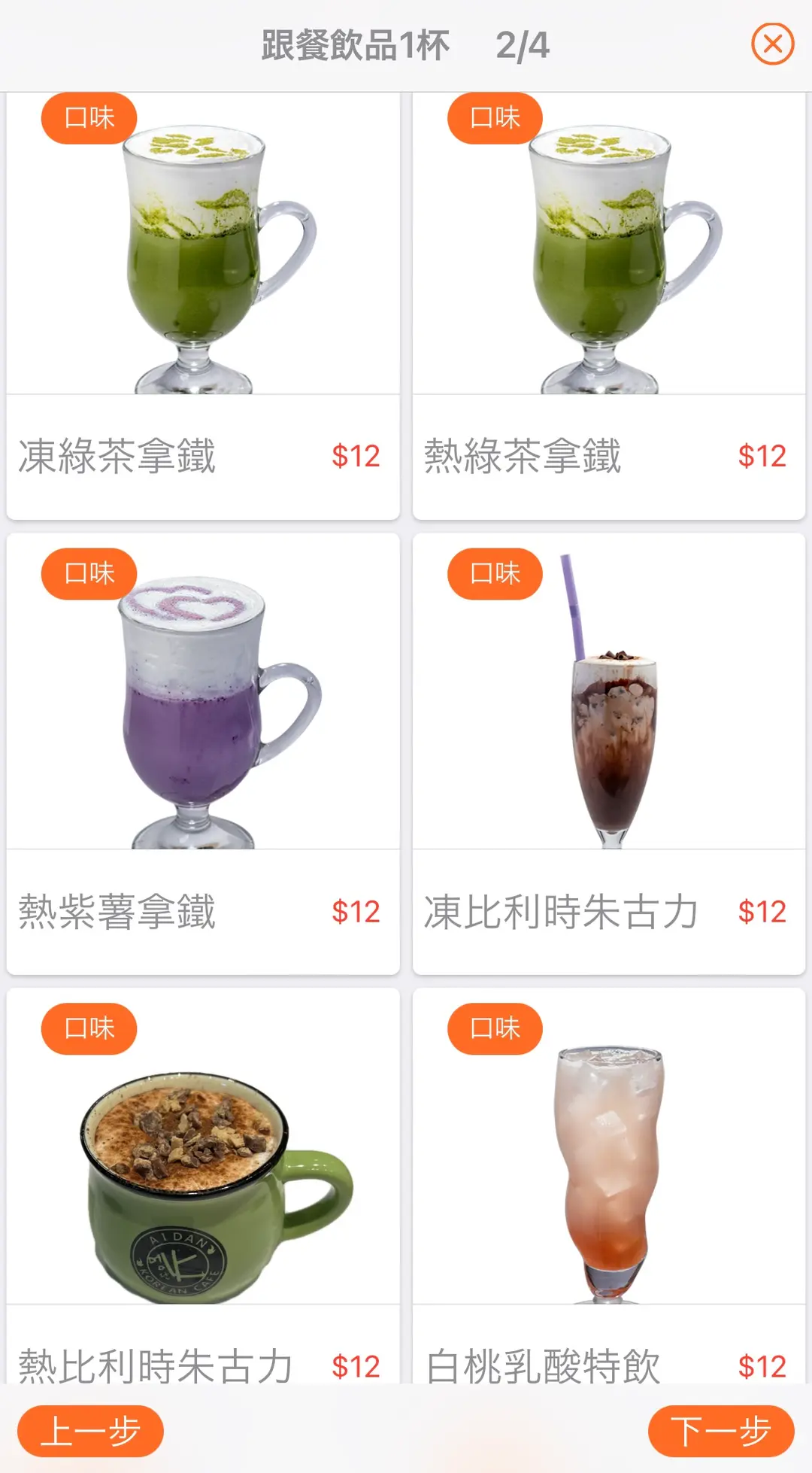Pick the 熱紫薯拿鐵 drink card
Viewport: 812px width, 1473px height.
203,754
